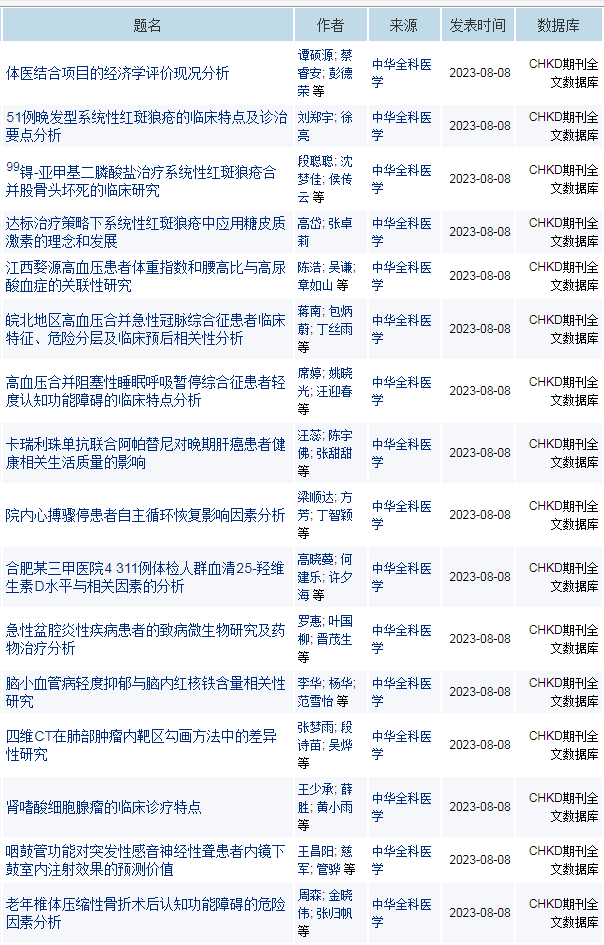Open article 体医结合项目的经济学评价现况分析

117,73
